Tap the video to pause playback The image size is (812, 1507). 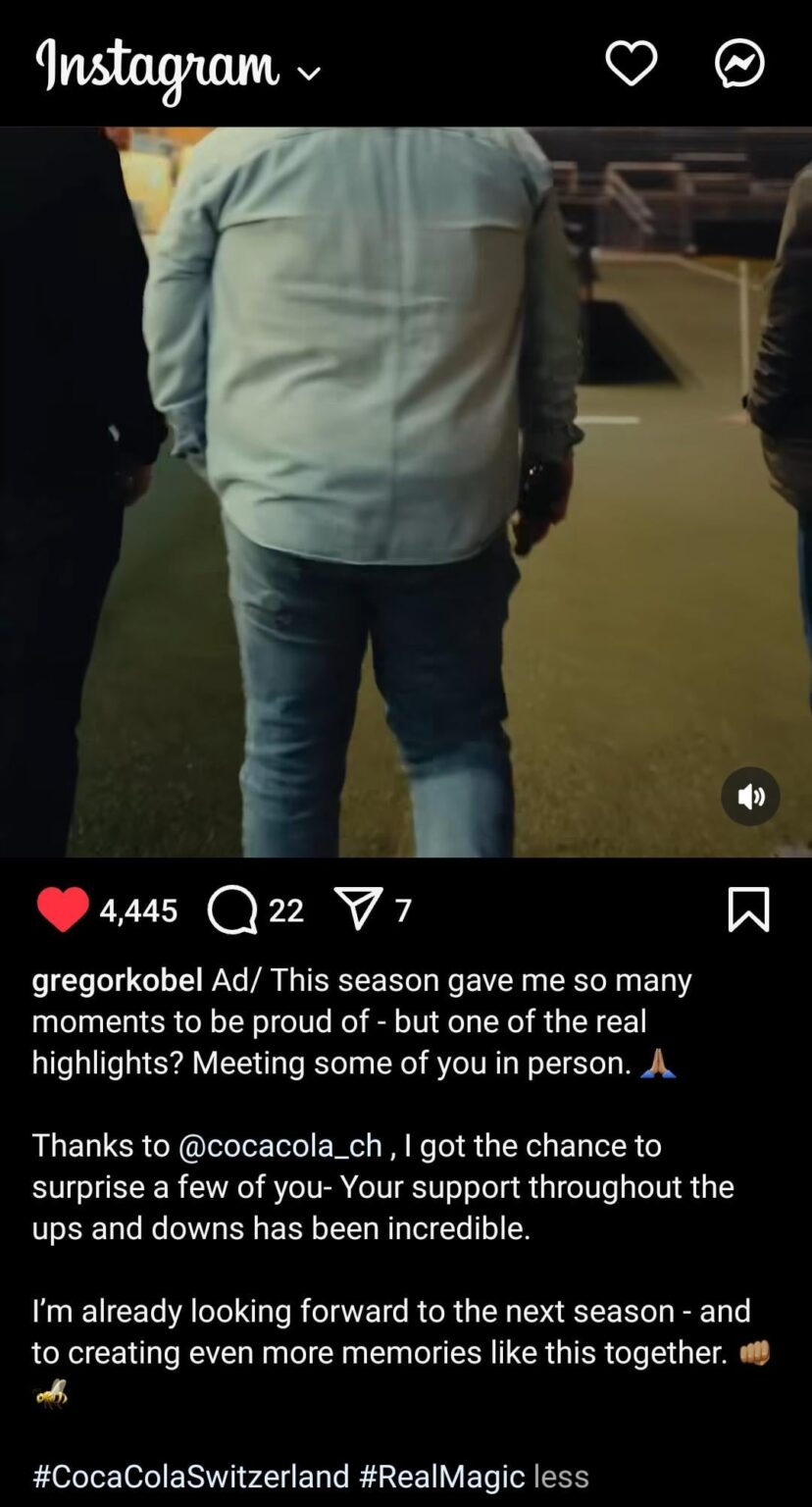pyautogui.click(x=406, y=491)
